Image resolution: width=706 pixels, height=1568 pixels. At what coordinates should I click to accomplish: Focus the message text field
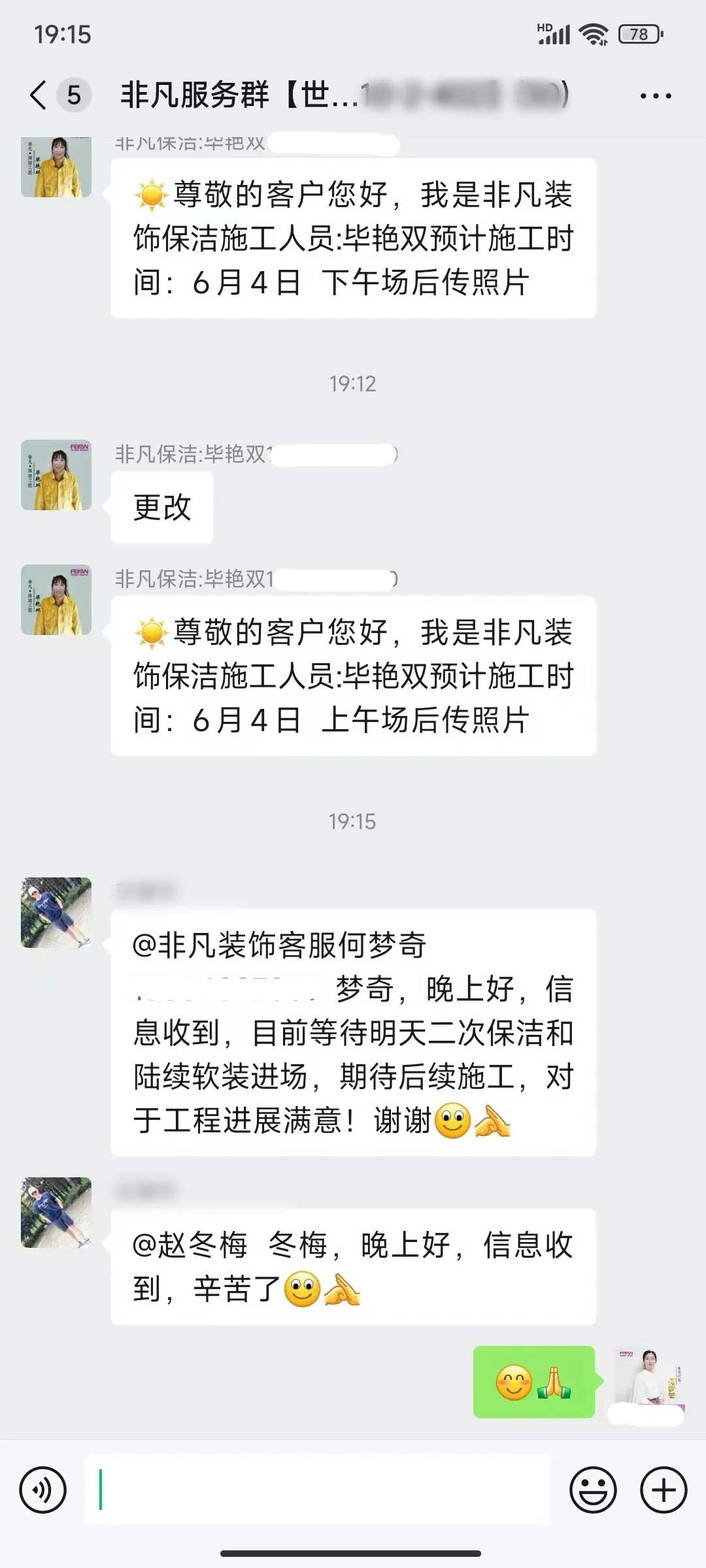[318, 1490]
